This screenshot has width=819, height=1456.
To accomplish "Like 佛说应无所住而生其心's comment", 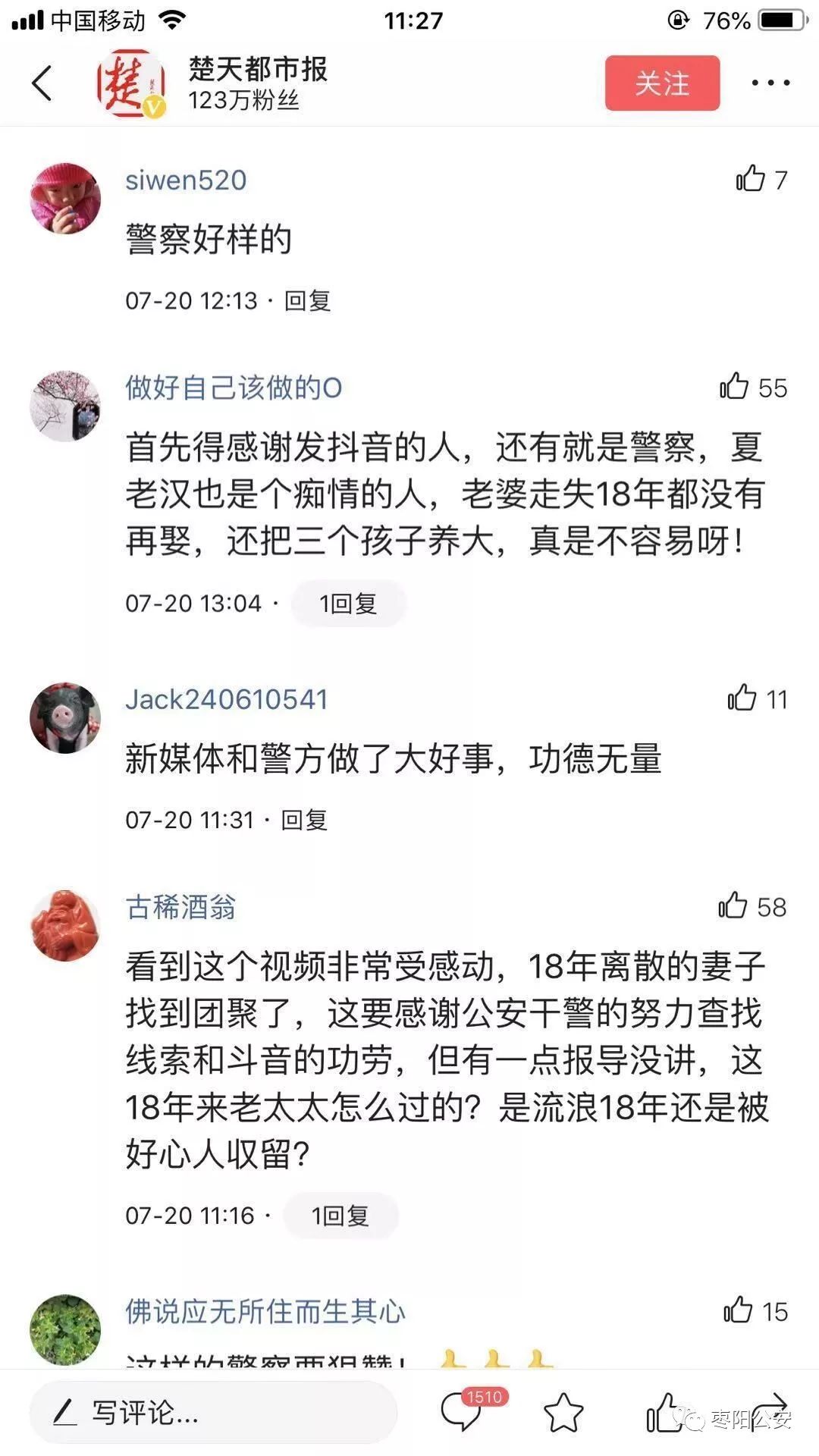I will (738, 1310).
